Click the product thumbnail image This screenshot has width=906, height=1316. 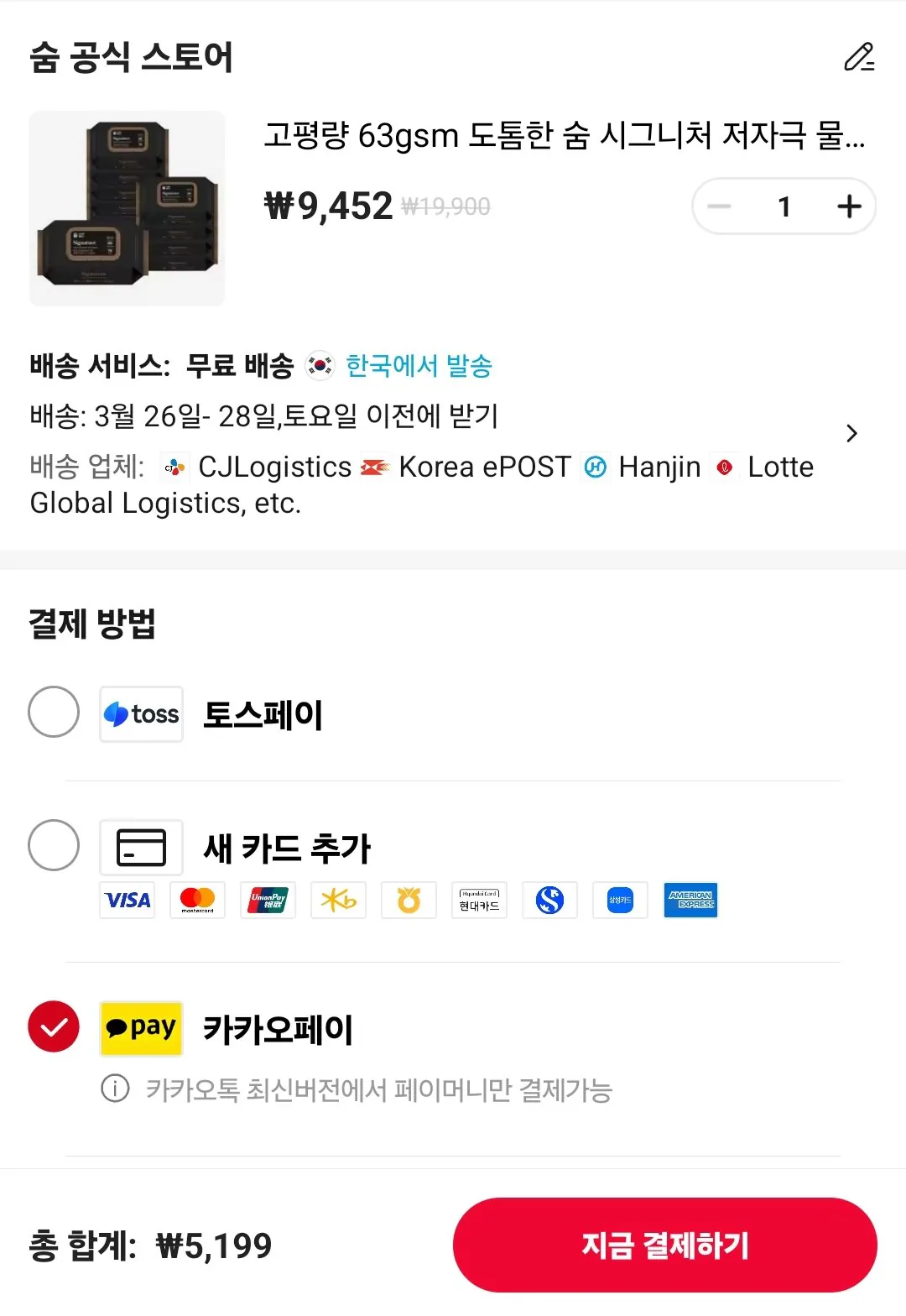(x=127, y=208)
